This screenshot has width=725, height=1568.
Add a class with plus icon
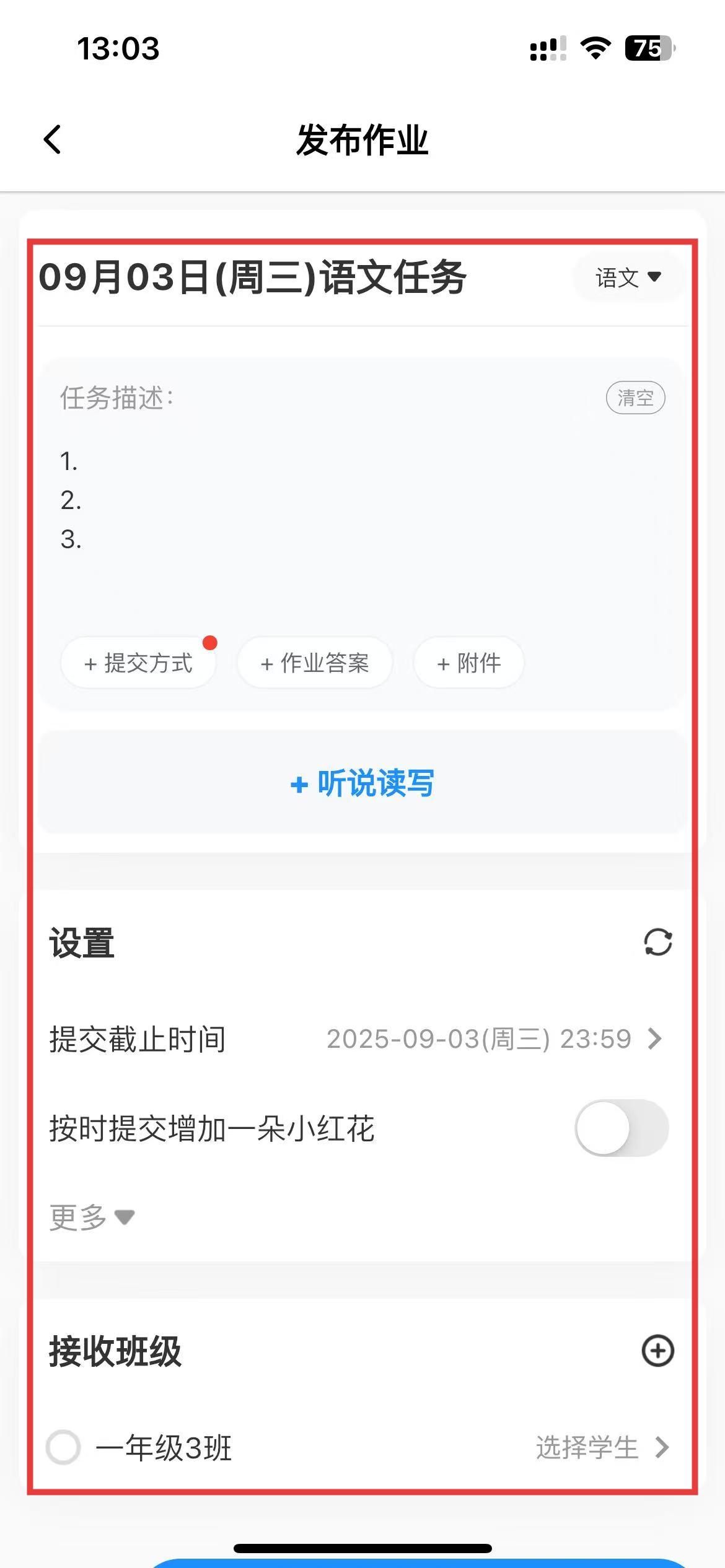point(657,1351)
